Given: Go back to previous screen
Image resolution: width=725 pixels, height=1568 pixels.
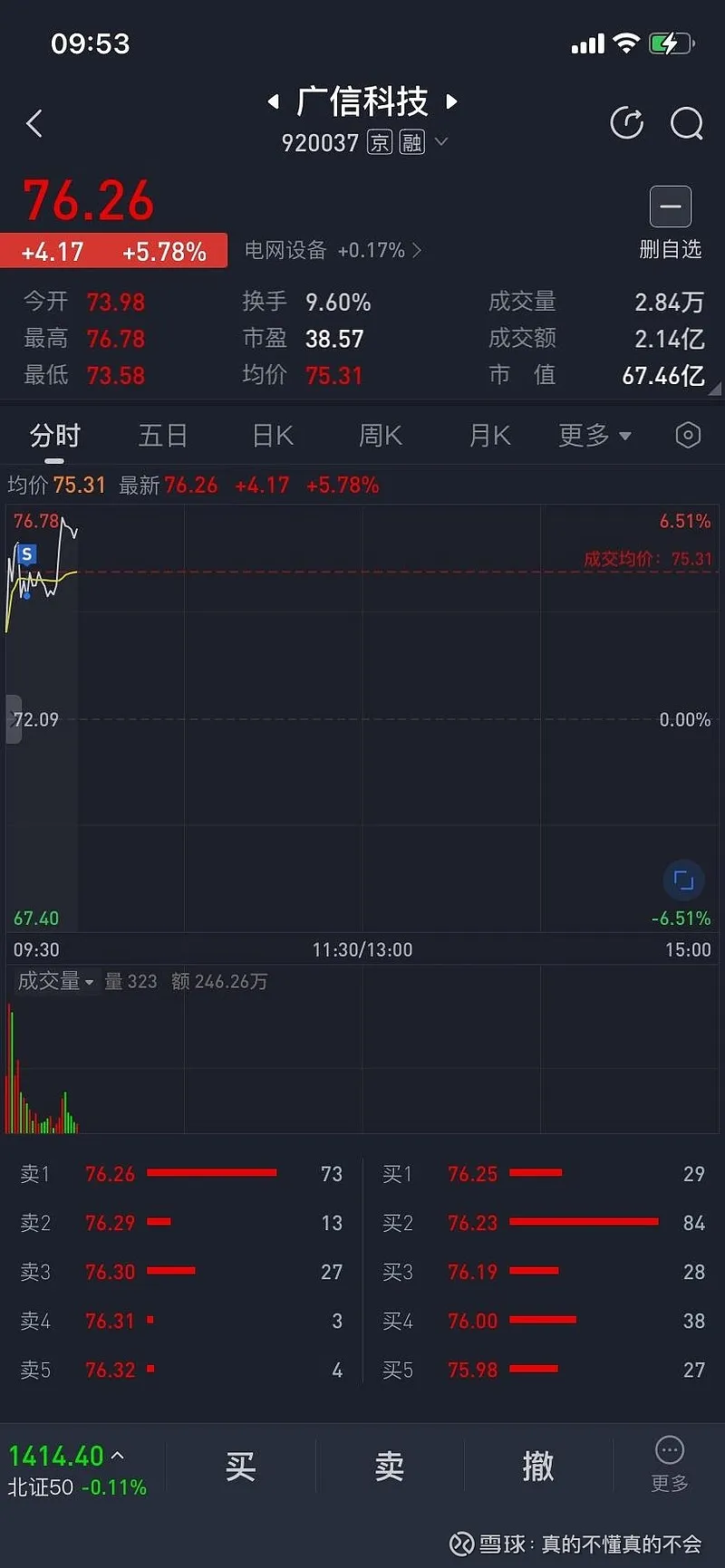Looking at the screenshot, I should [x=34, y=124].
